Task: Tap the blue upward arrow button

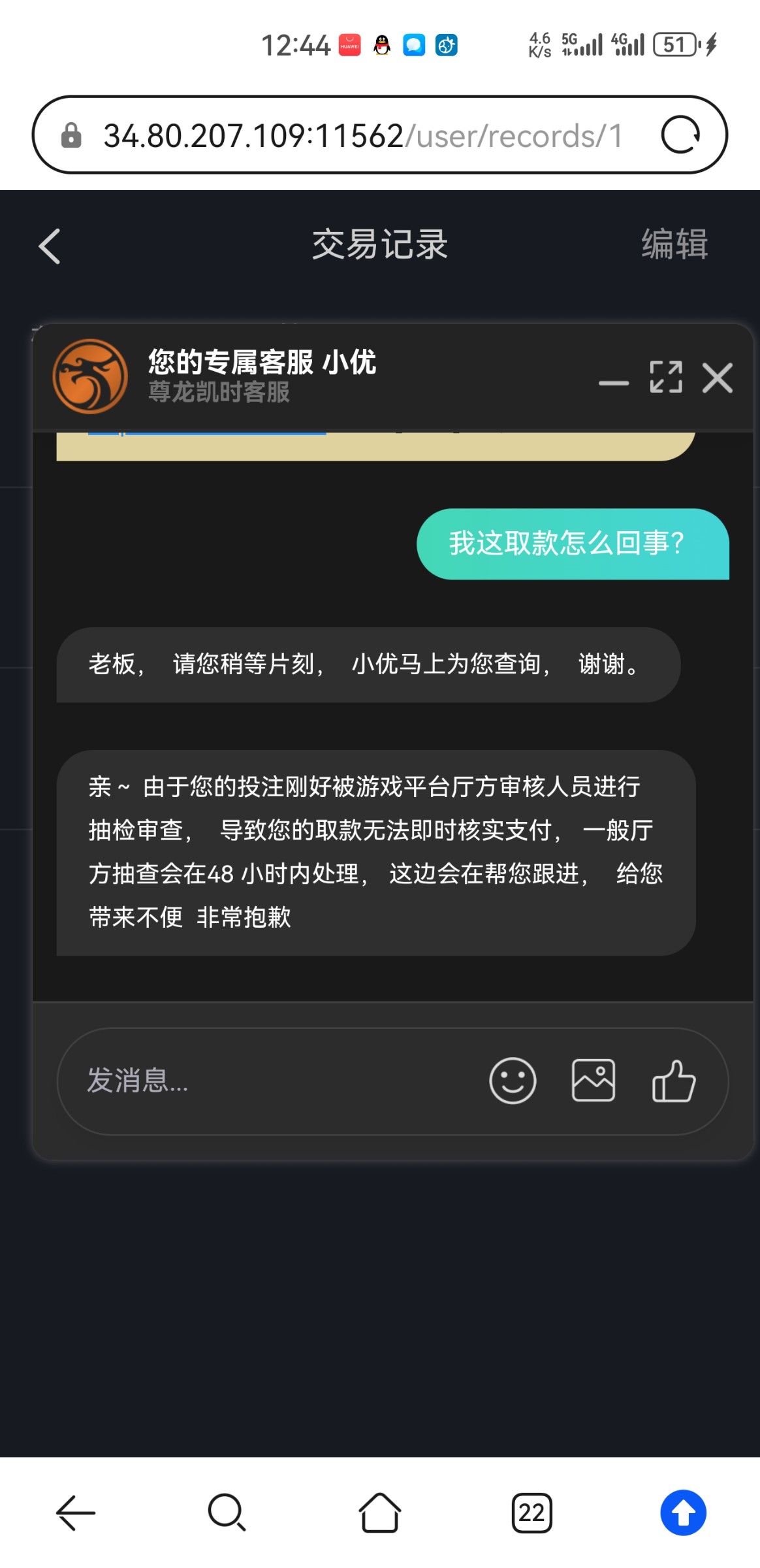Action: tap(683, 1512)
